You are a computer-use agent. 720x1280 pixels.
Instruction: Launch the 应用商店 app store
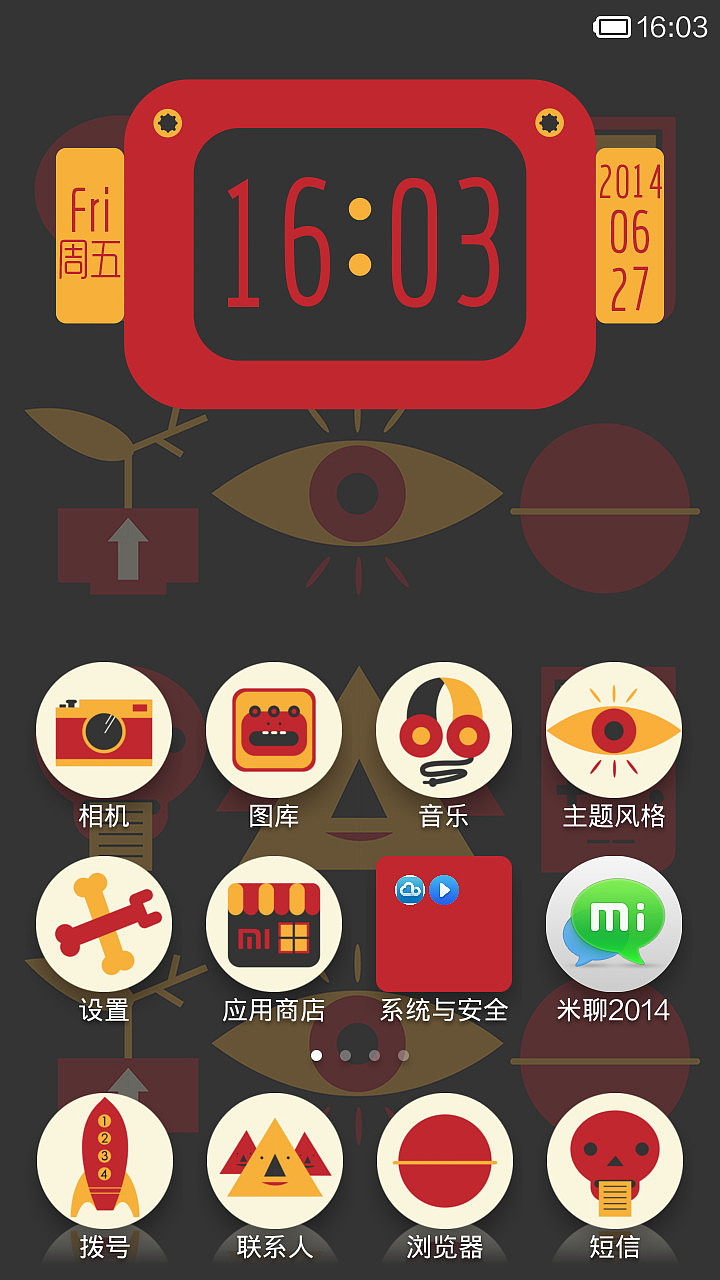(x=274, y=924)
